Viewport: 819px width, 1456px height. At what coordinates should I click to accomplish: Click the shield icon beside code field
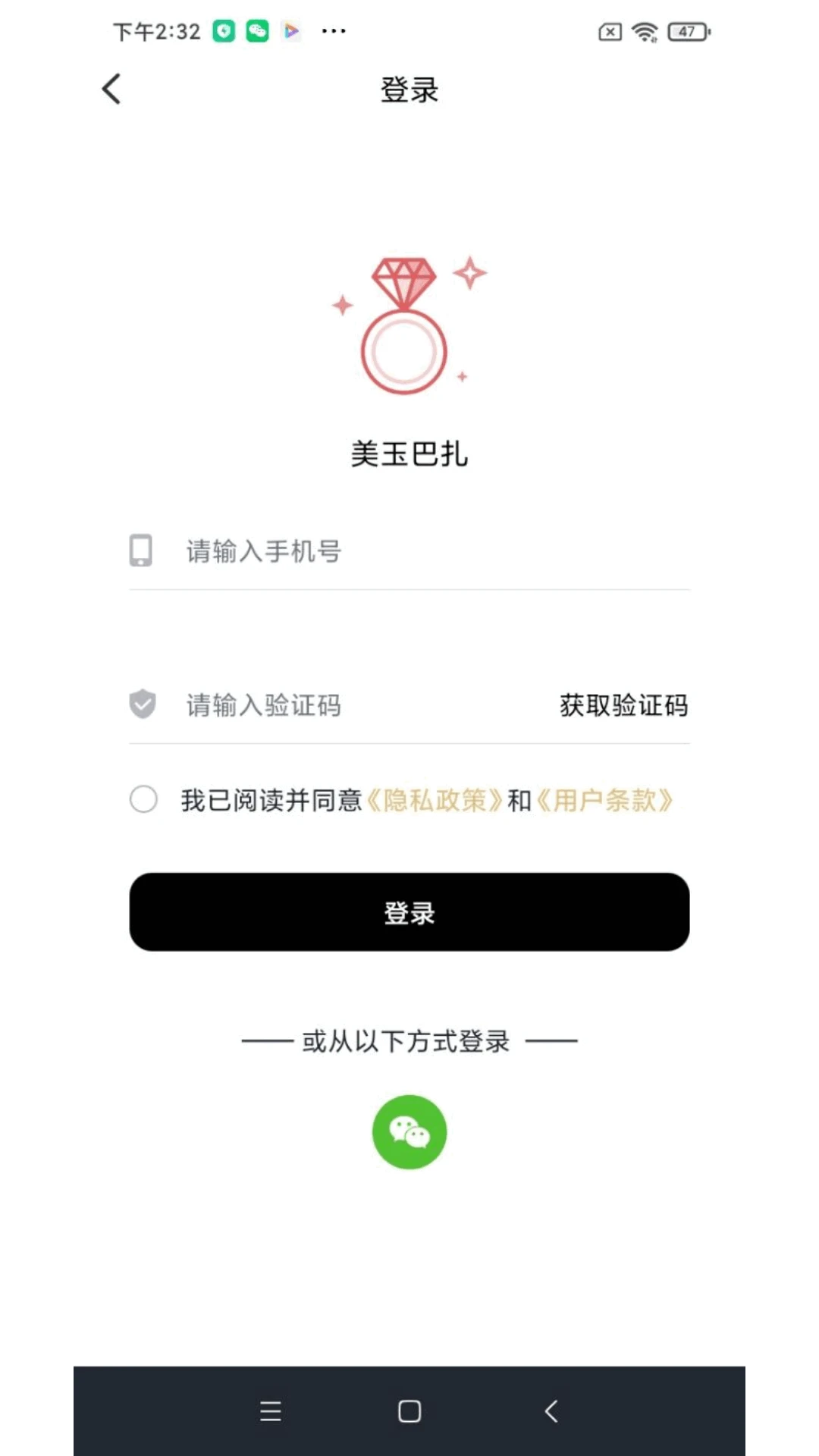coord(142,704)
